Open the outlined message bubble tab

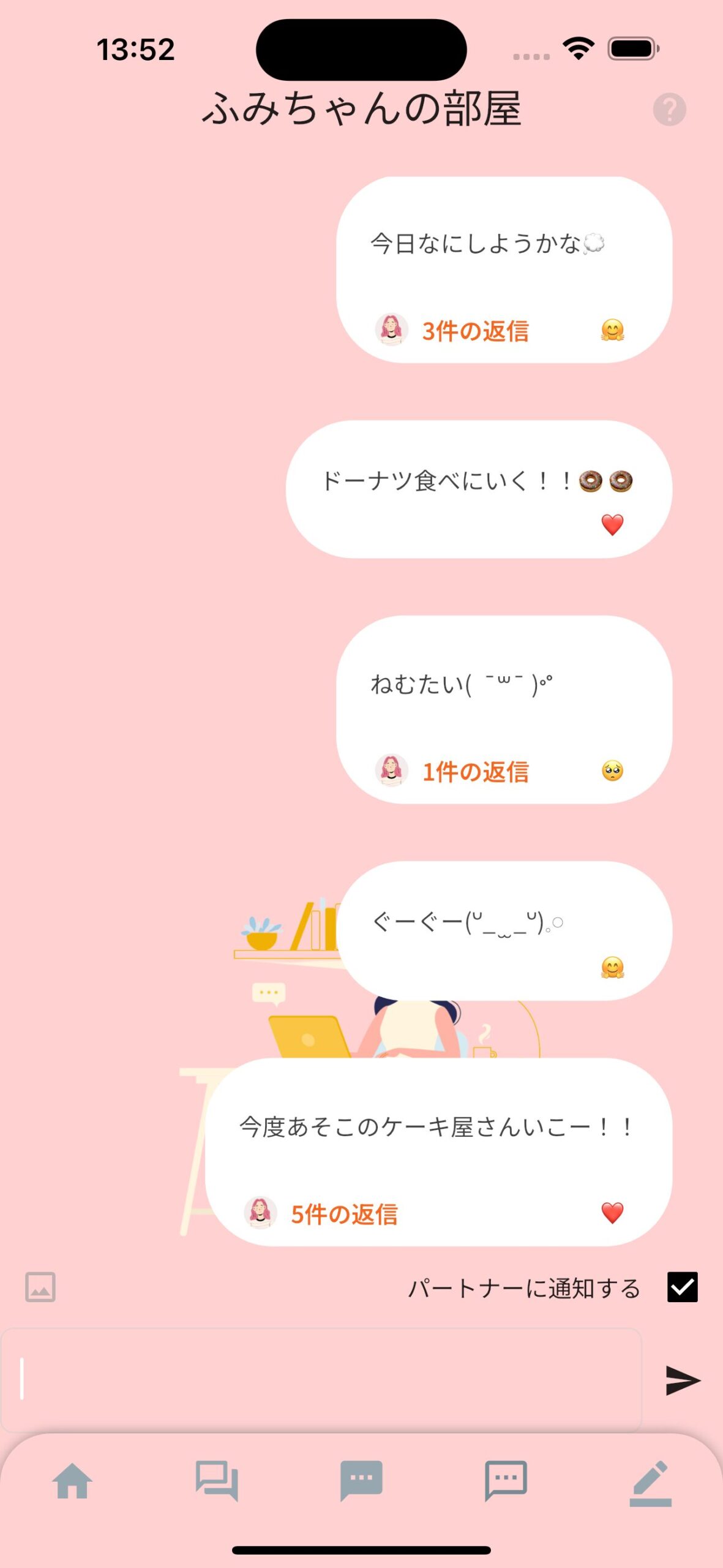506,1481
